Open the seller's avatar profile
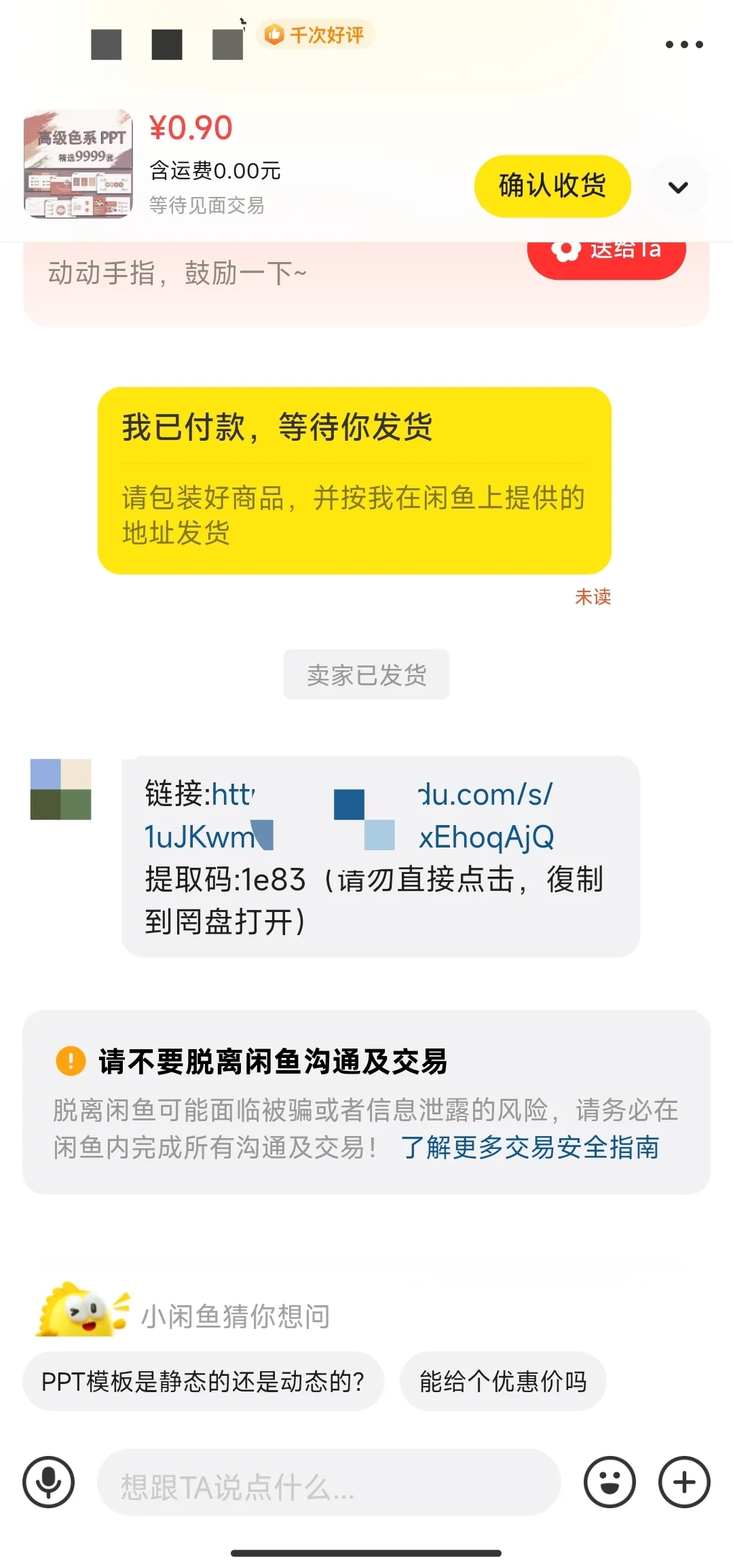 pyautogui.click(x=60, y=789)
